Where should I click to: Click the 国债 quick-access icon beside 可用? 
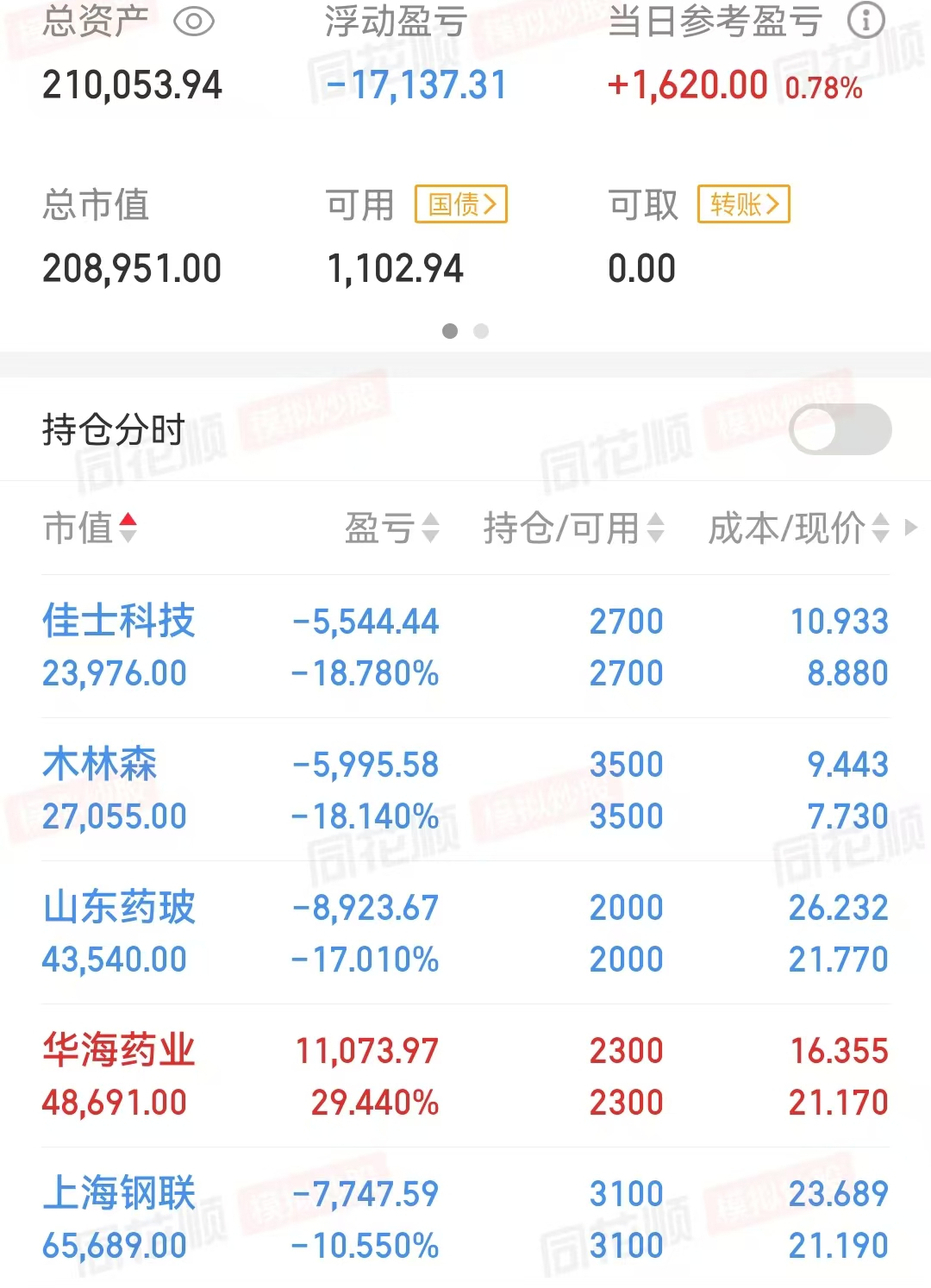[x=459, y=205]
